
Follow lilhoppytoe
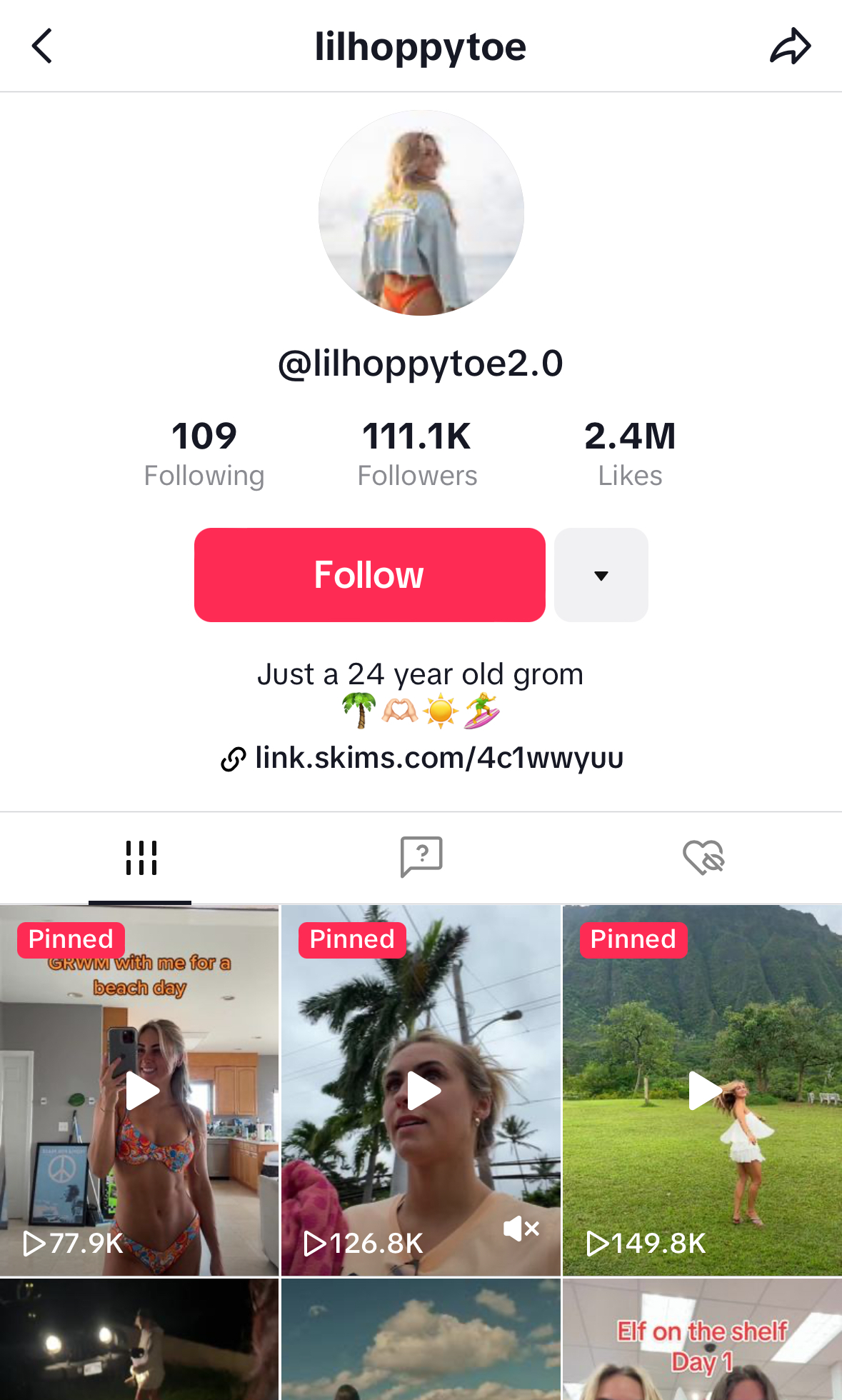pos(369,575)
